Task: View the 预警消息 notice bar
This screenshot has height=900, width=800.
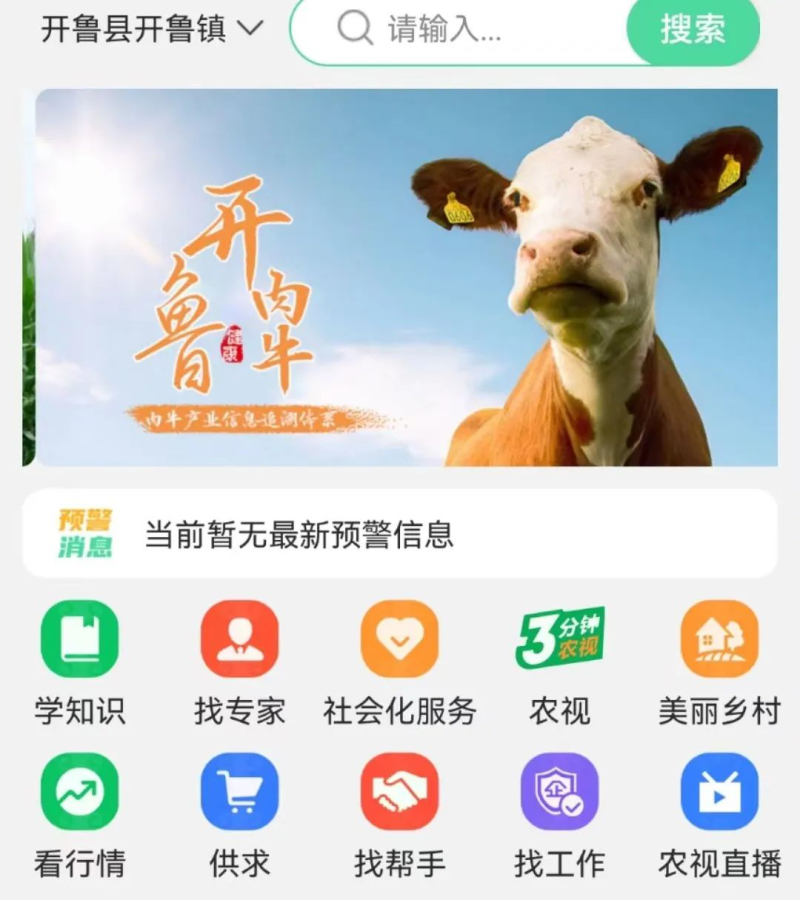Action: (400, 534)
